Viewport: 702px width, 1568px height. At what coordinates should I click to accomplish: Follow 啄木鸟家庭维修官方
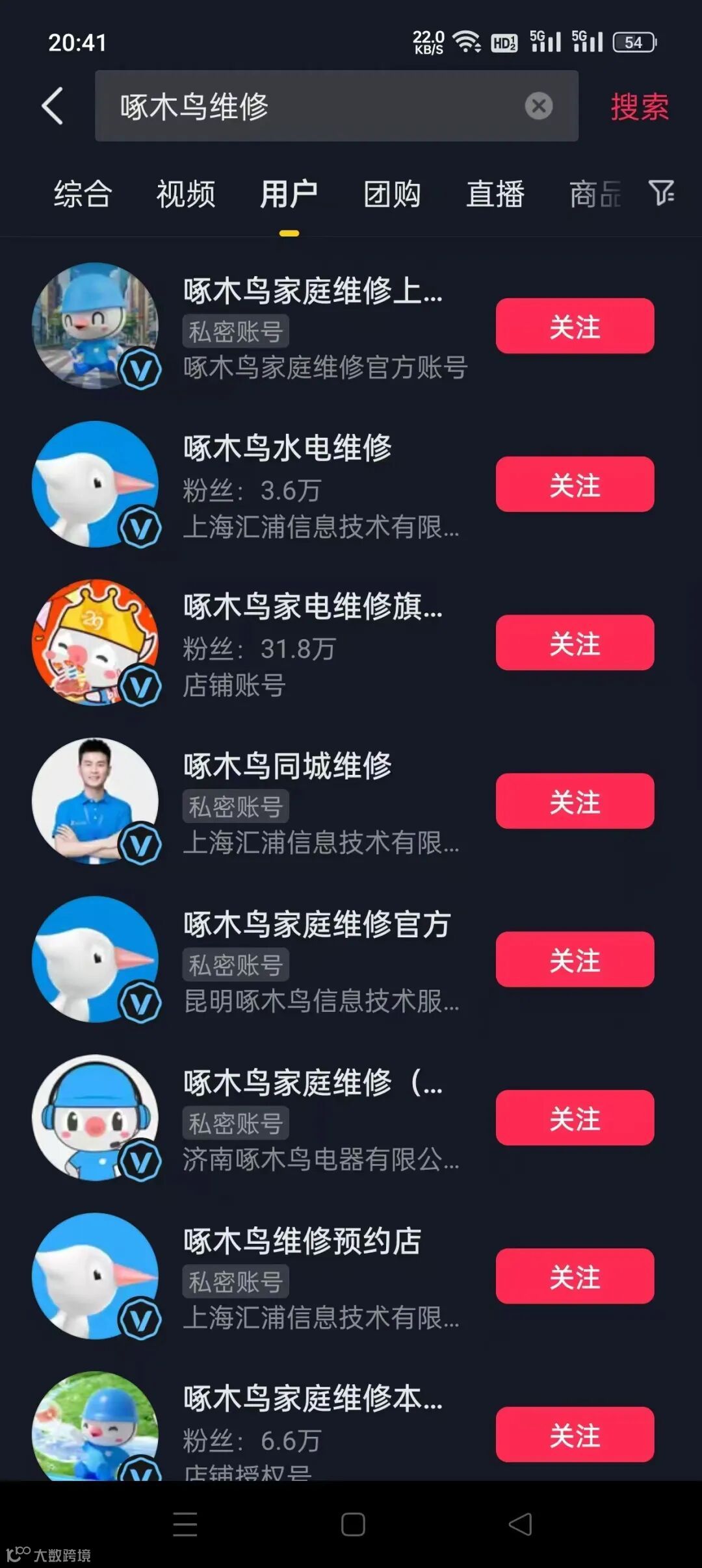point(575,960)
